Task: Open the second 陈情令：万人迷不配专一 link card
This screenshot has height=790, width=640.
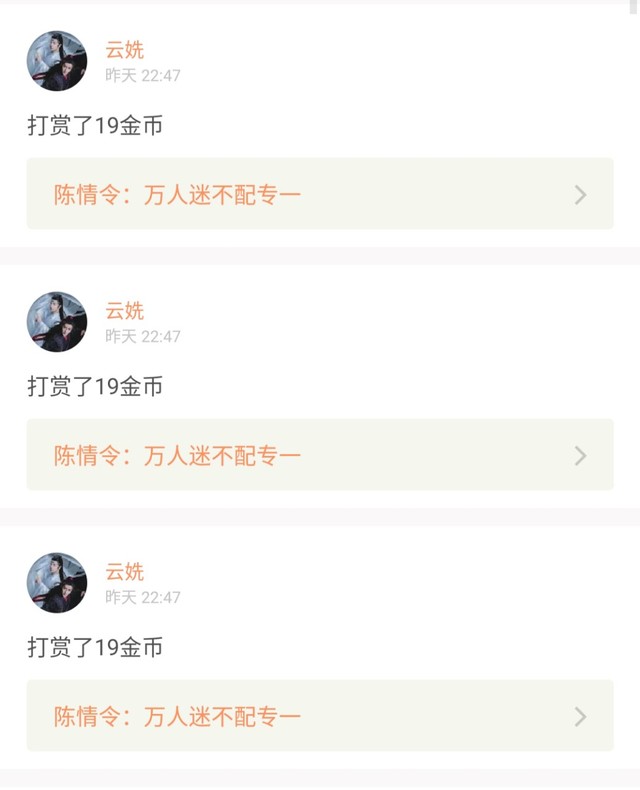Action: coord(319,455)
